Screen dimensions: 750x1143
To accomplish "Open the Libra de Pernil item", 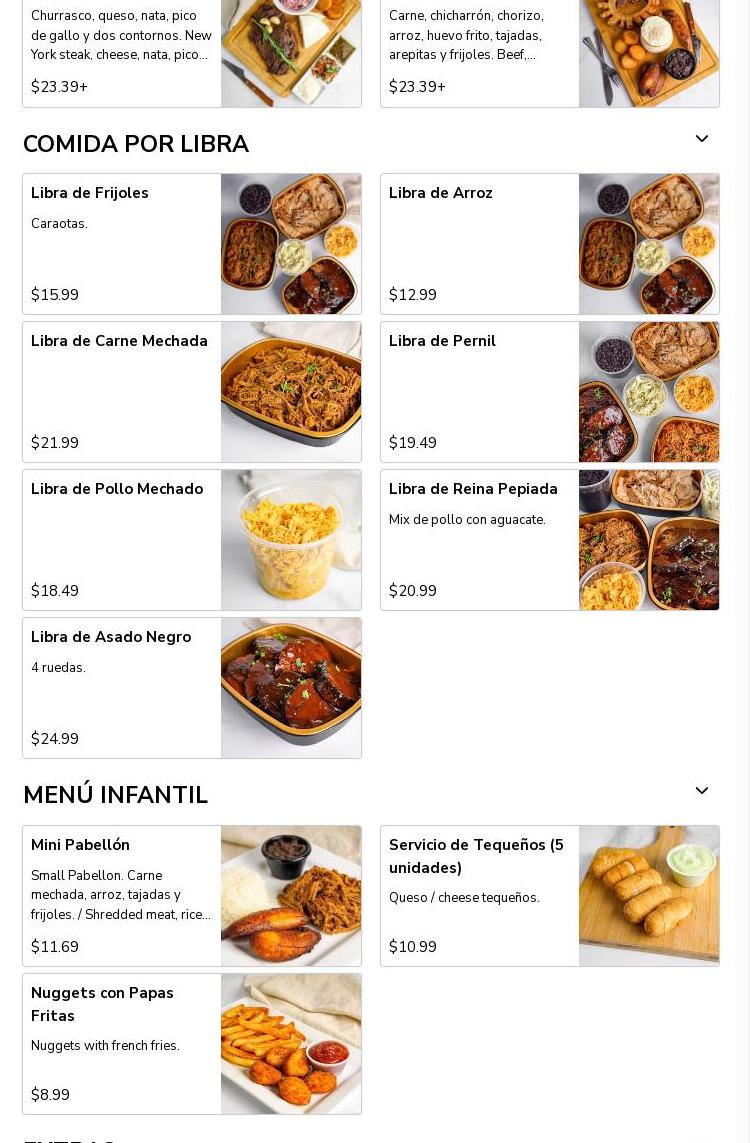I will (549, 392).
